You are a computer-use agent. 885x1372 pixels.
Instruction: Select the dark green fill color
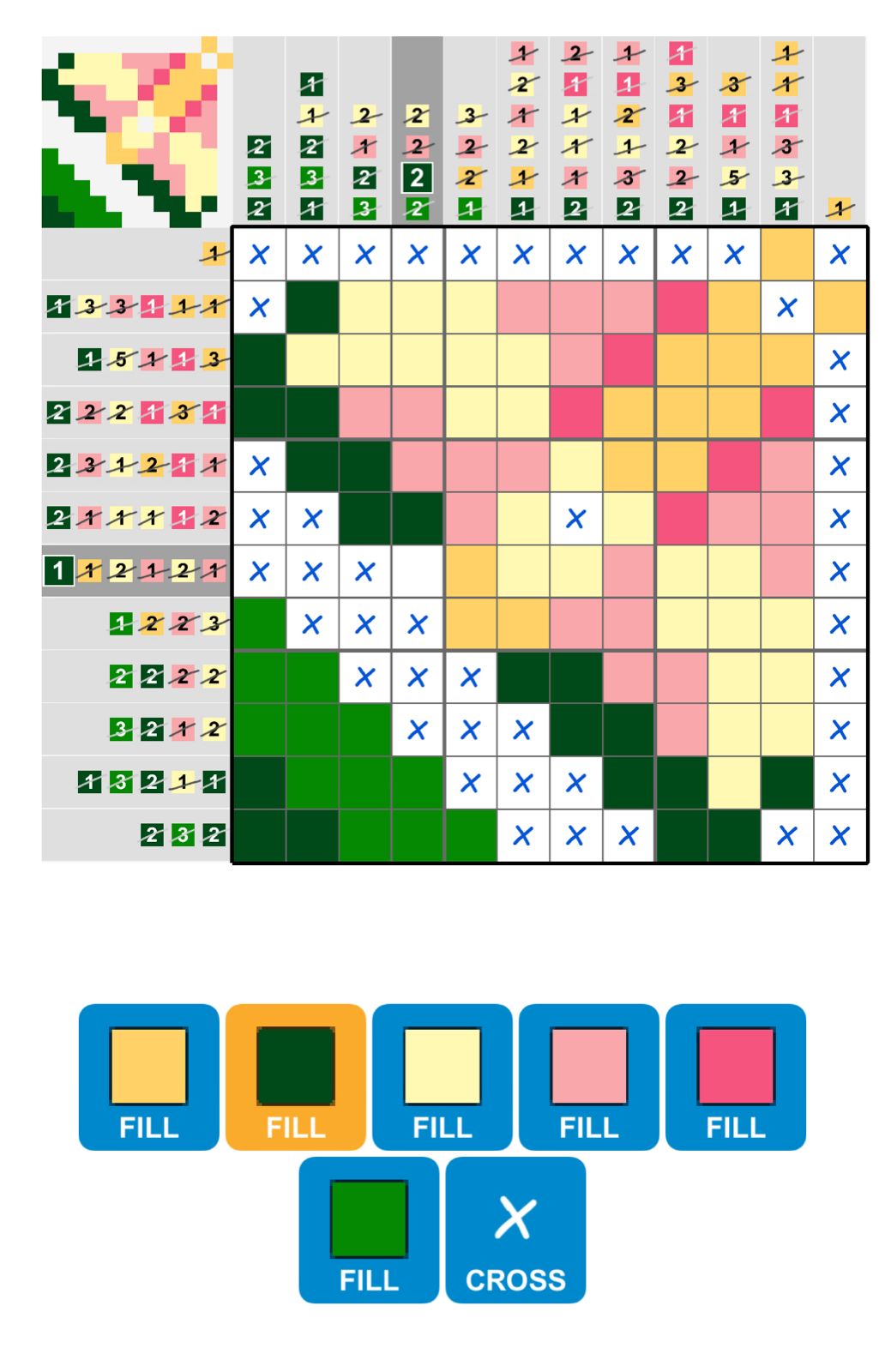[295, 1076]
